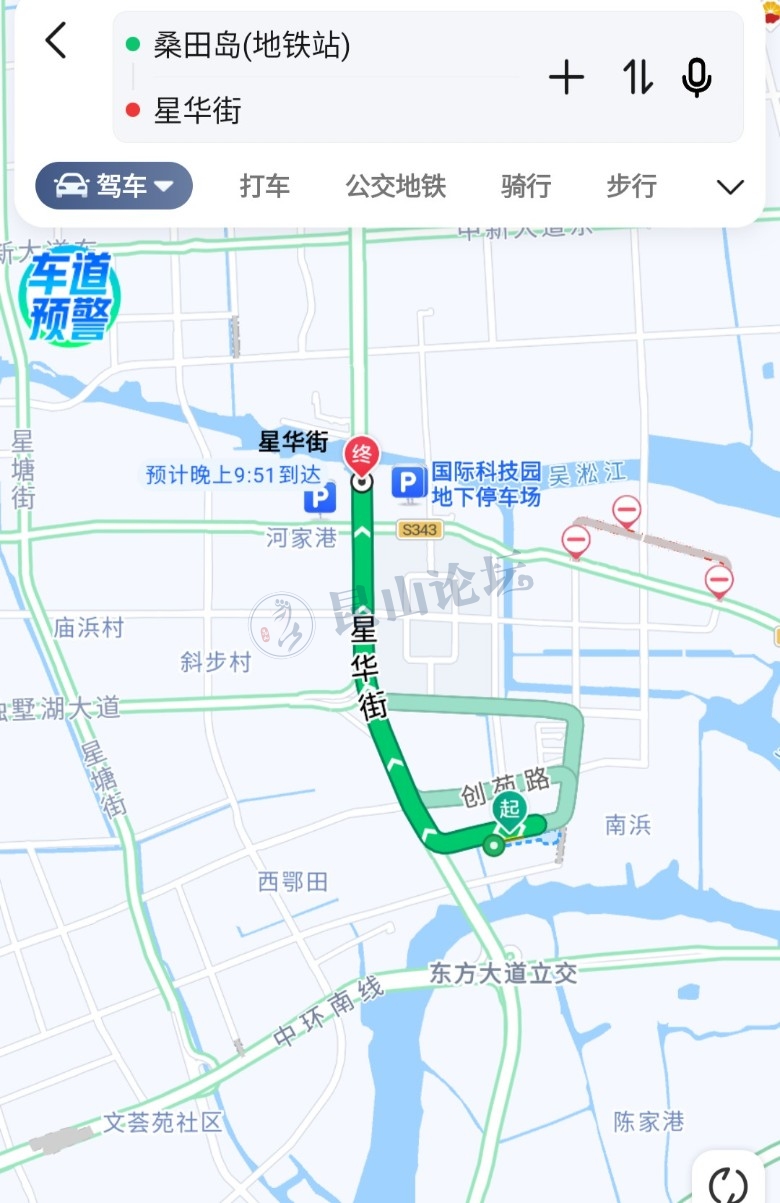780x1203 pixels.
Task: Start voice input with the microphone
Action: pyautogui.click(x=697, y=77)
